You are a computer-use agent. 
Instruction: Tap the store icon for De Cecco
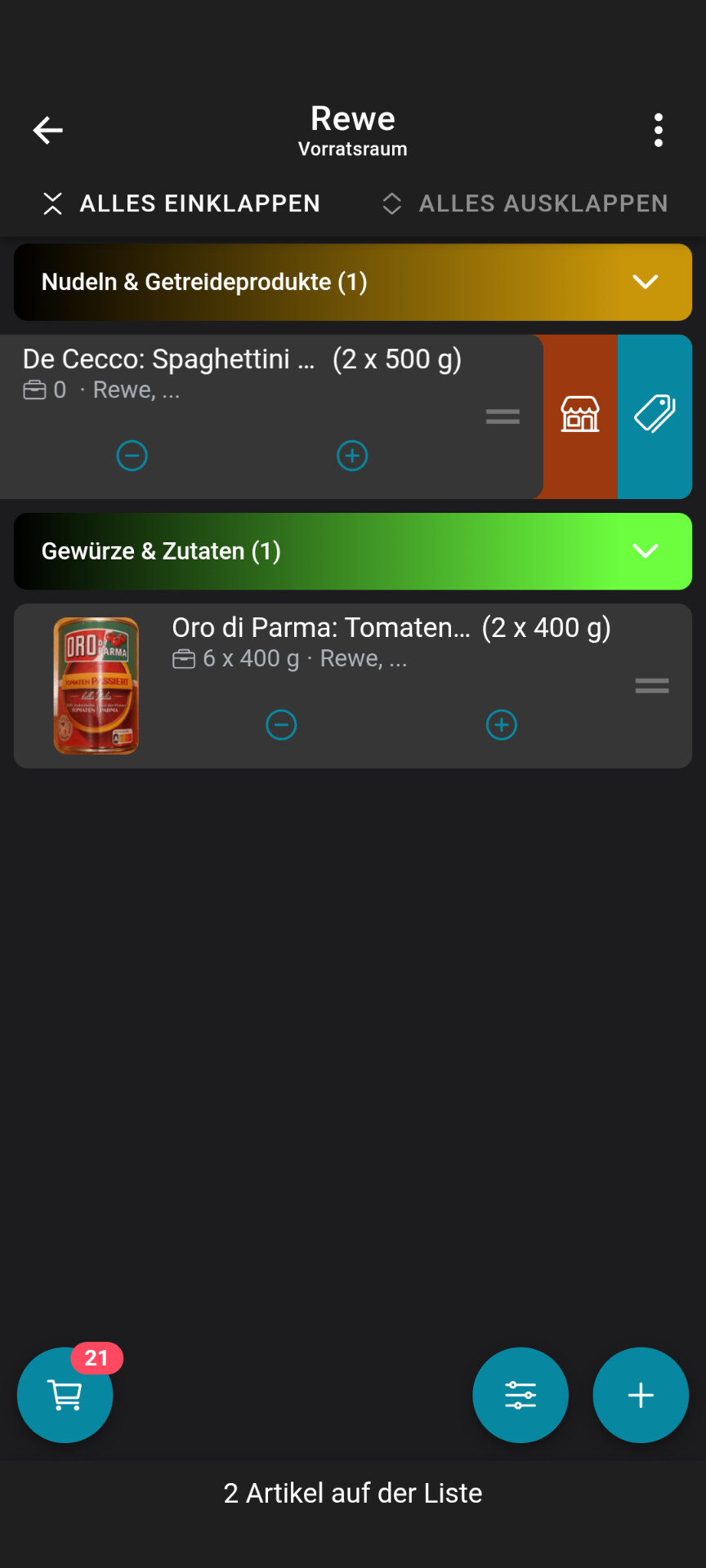[580, 415]
